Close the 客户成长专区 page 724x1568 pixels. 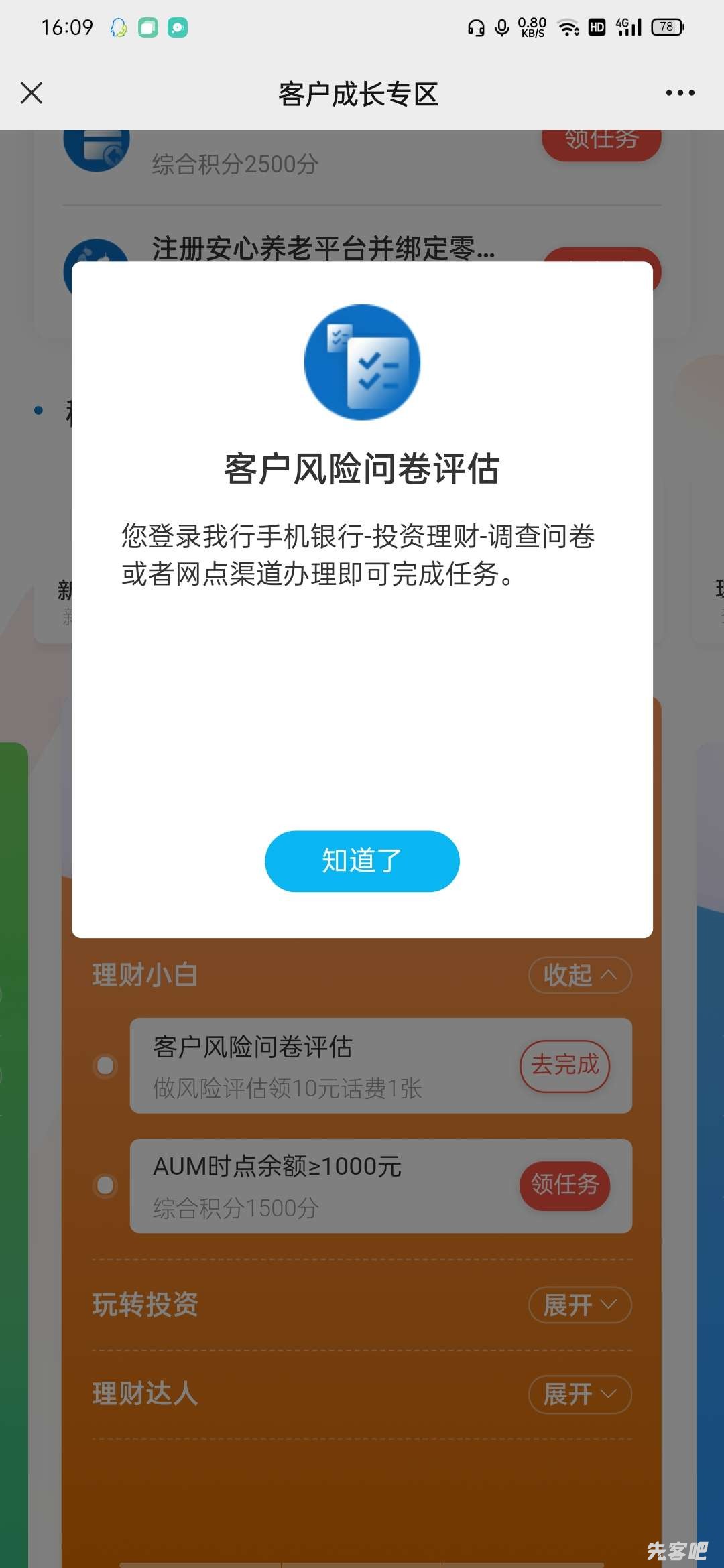[x=32, y=93]
